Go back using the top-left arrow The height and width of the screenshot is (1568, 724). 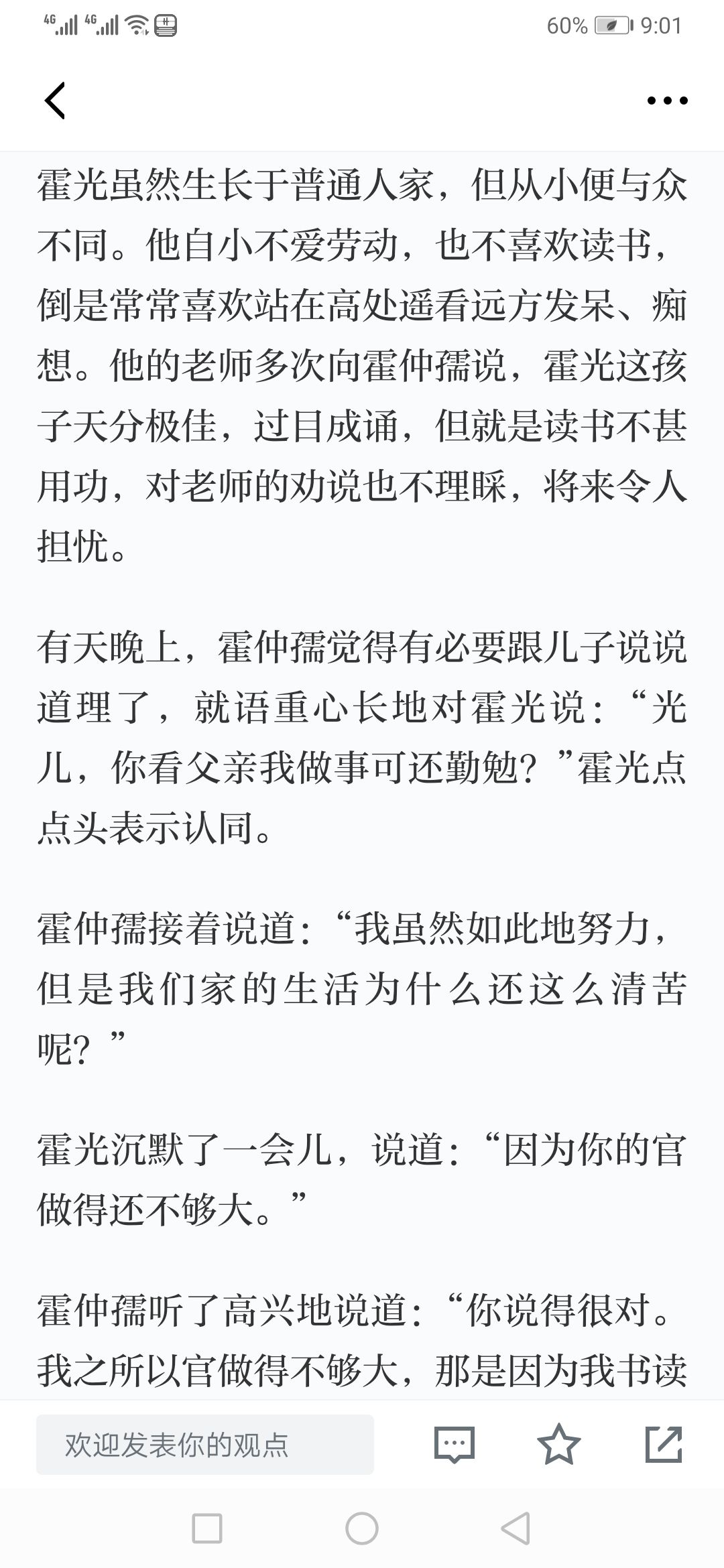(55, 101)
